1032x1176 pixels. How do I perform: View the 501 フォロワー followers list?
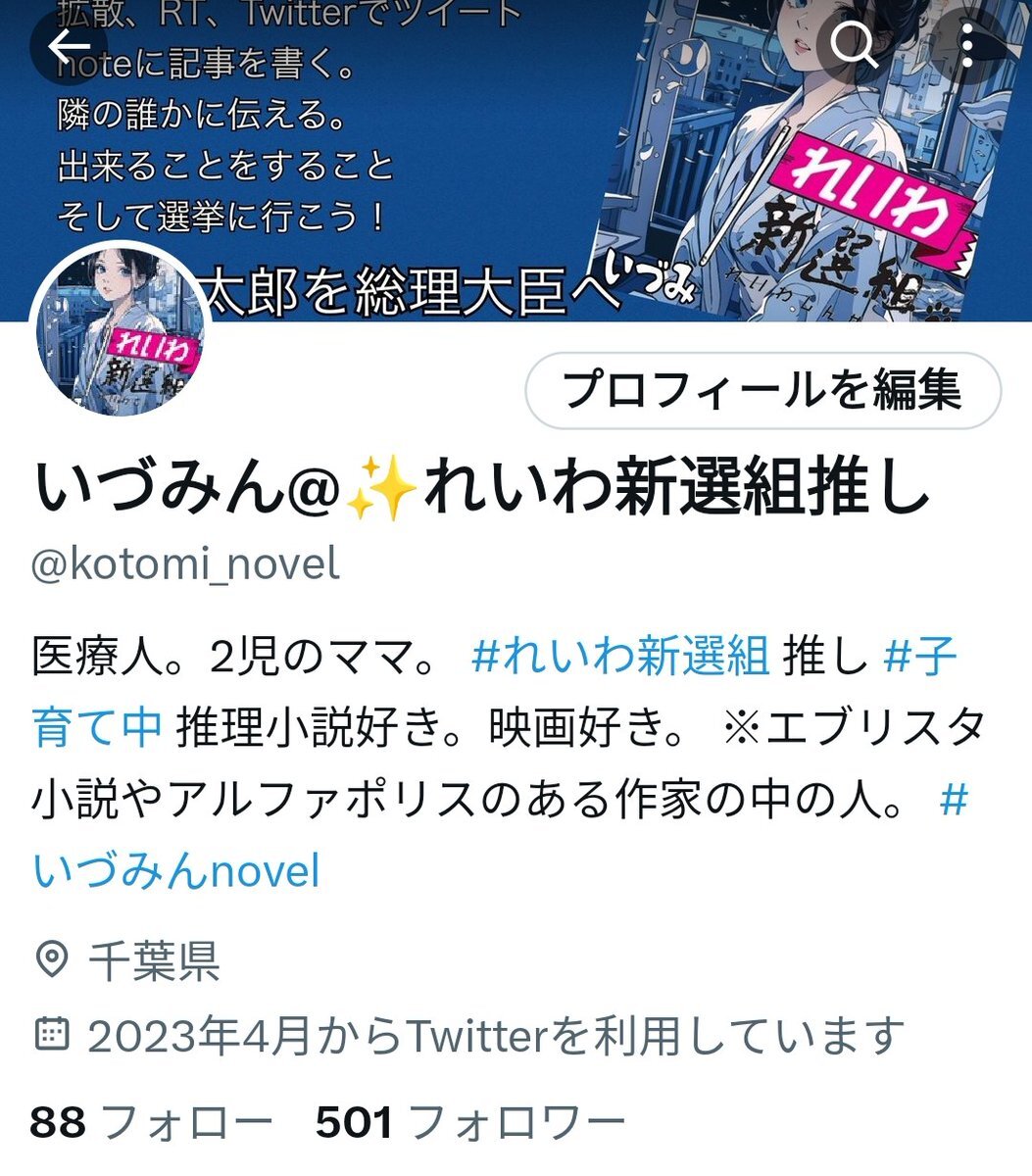point(469,1122)
